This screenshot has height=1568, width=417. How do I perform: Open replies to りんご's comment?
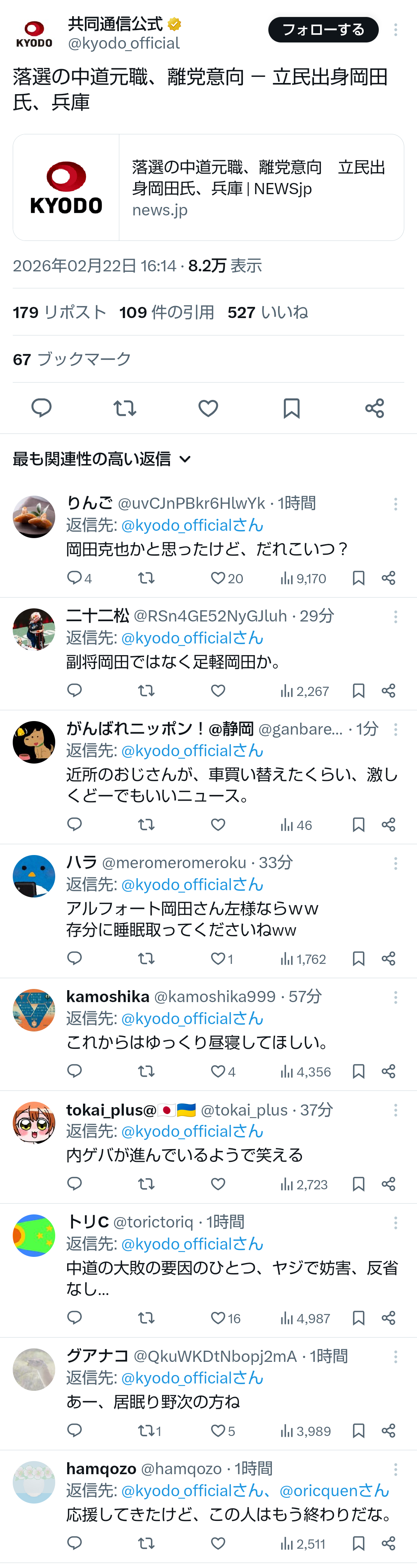coord(74,578)
